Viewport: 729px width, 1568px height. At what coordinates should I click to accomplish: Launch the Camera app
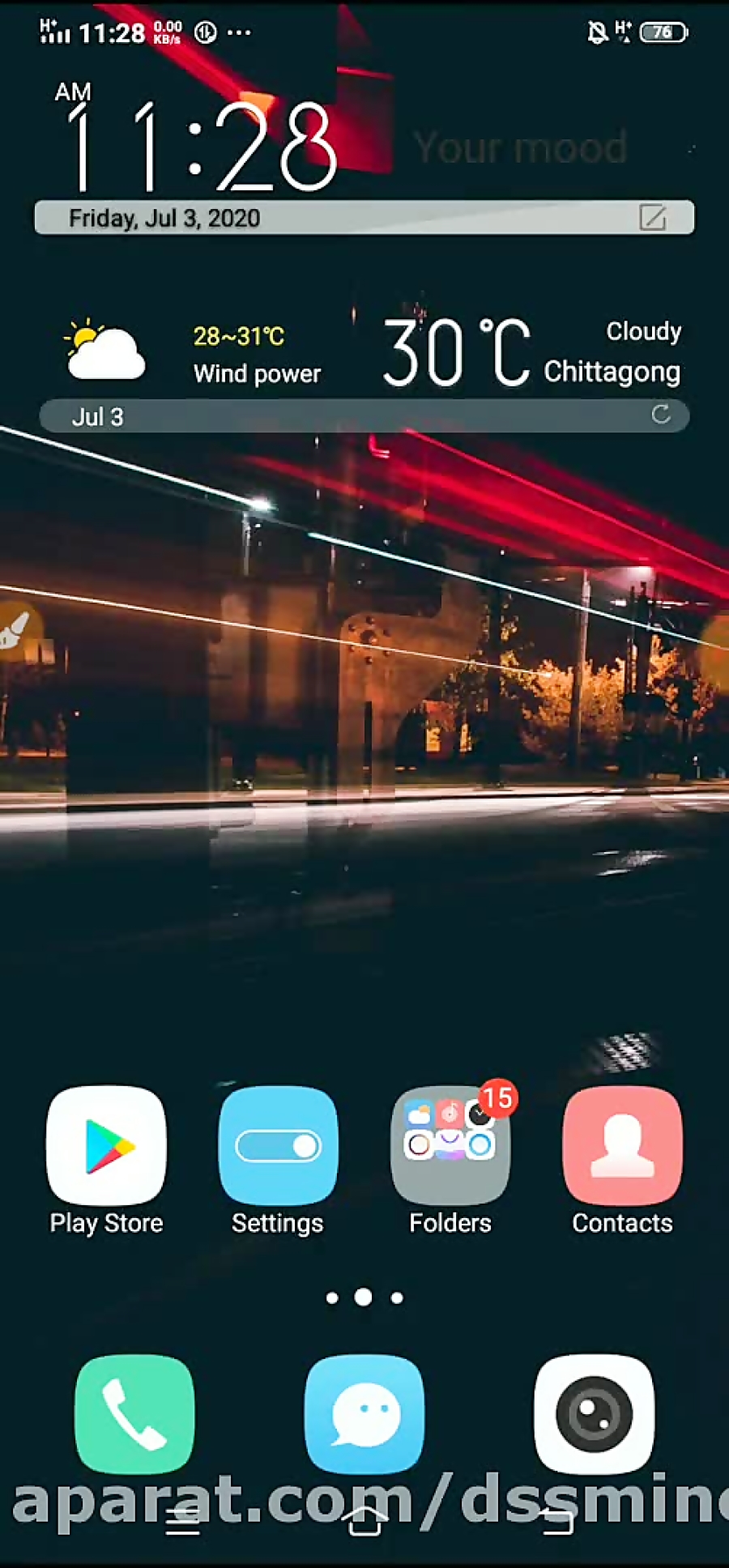pyautogui.click(x=594, y=1413)
